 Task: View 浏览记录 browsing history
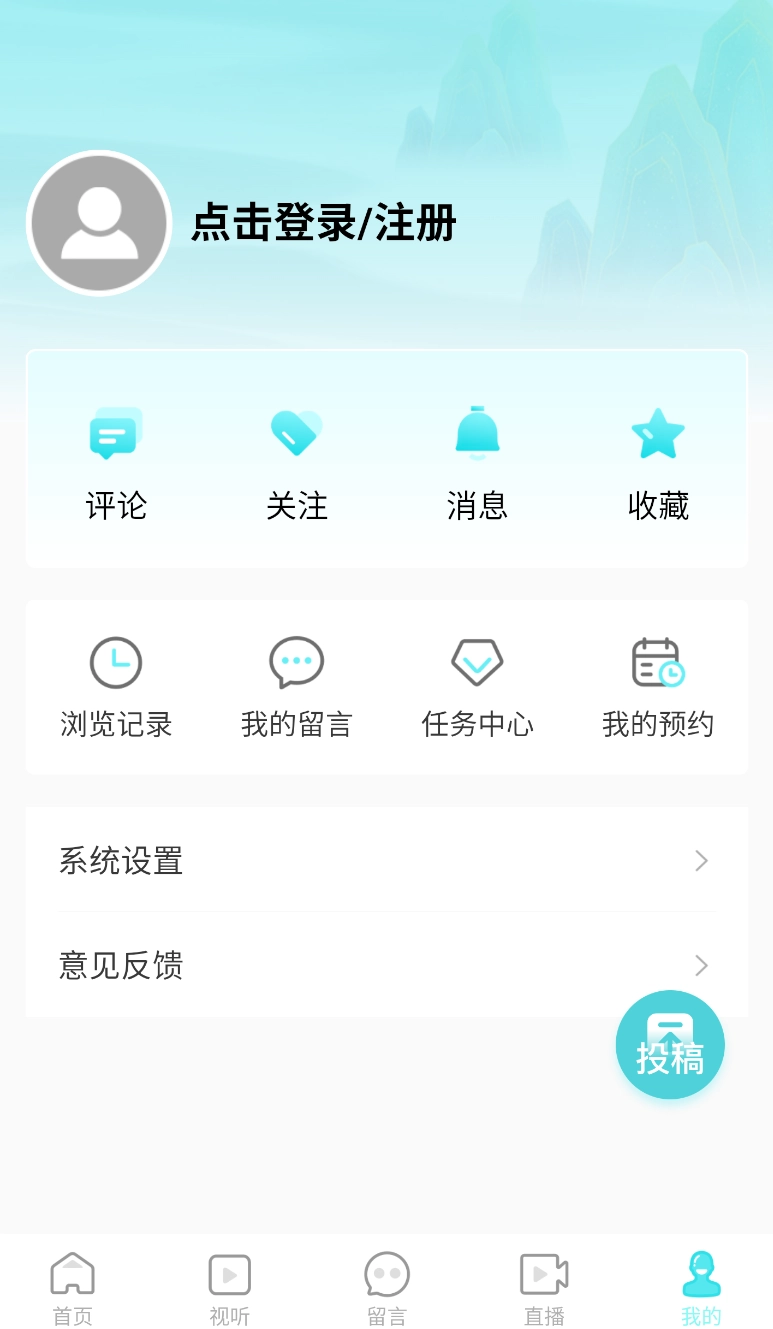pos(116,687)
